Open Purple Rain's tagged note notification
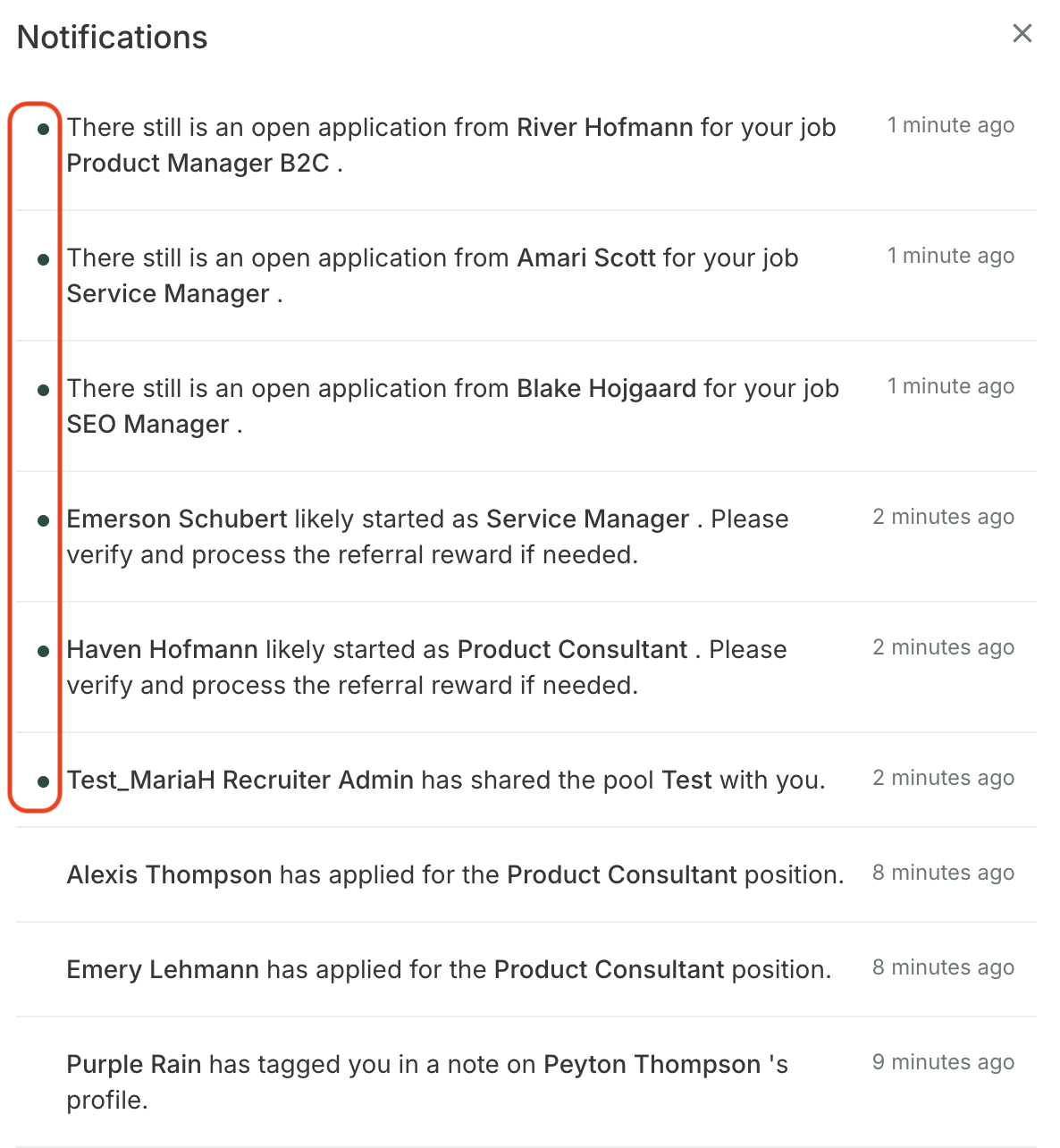1060x1148 pixels. coord(427,1082)
